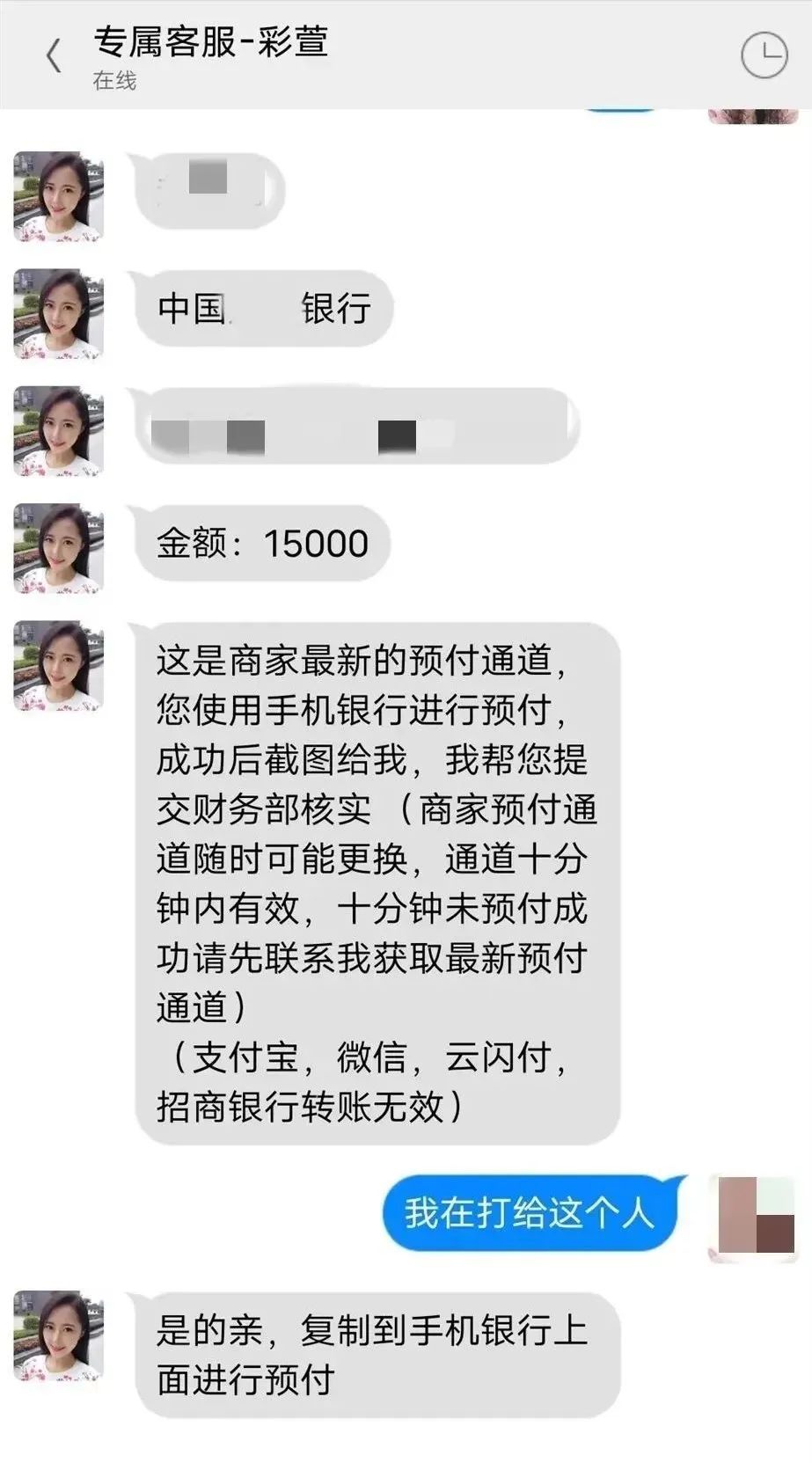Tap the partially visible blue bubble at the top

click(620, 109)
